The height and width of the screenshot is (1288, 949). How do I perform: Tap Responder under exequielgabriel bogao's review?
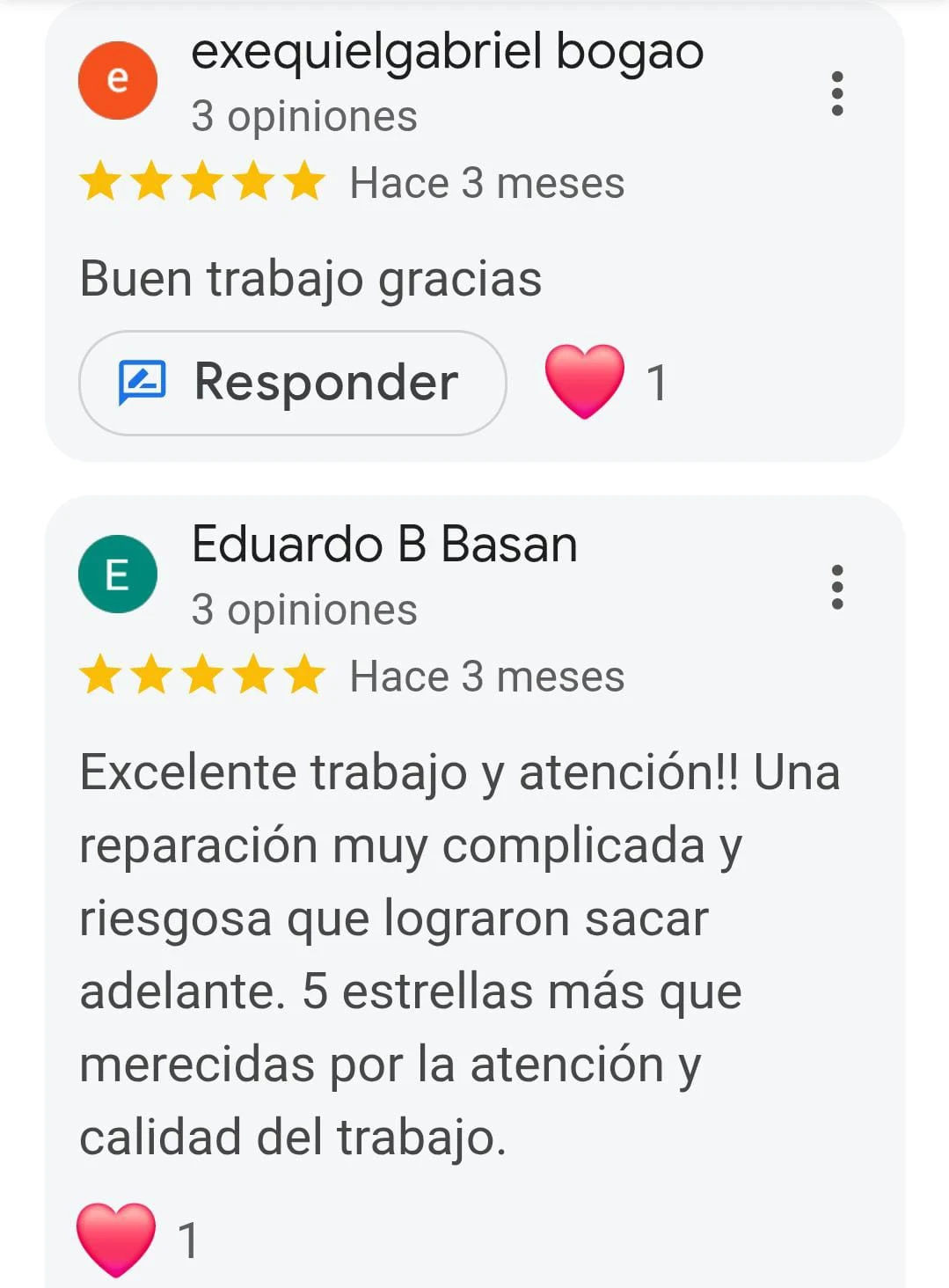click(293, 383)
